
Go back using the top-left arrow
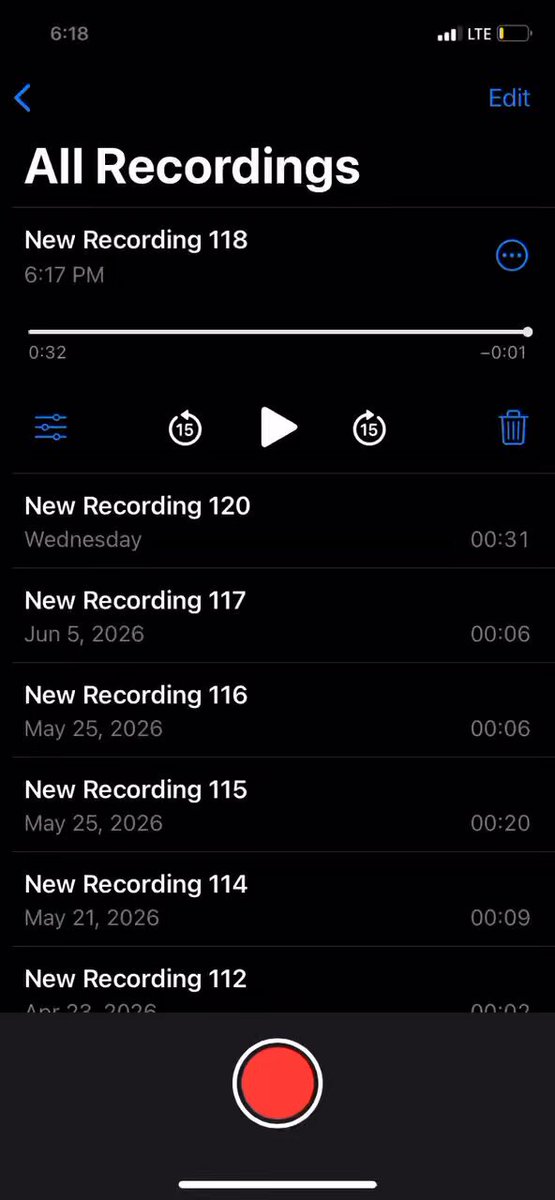coord(23,98)
